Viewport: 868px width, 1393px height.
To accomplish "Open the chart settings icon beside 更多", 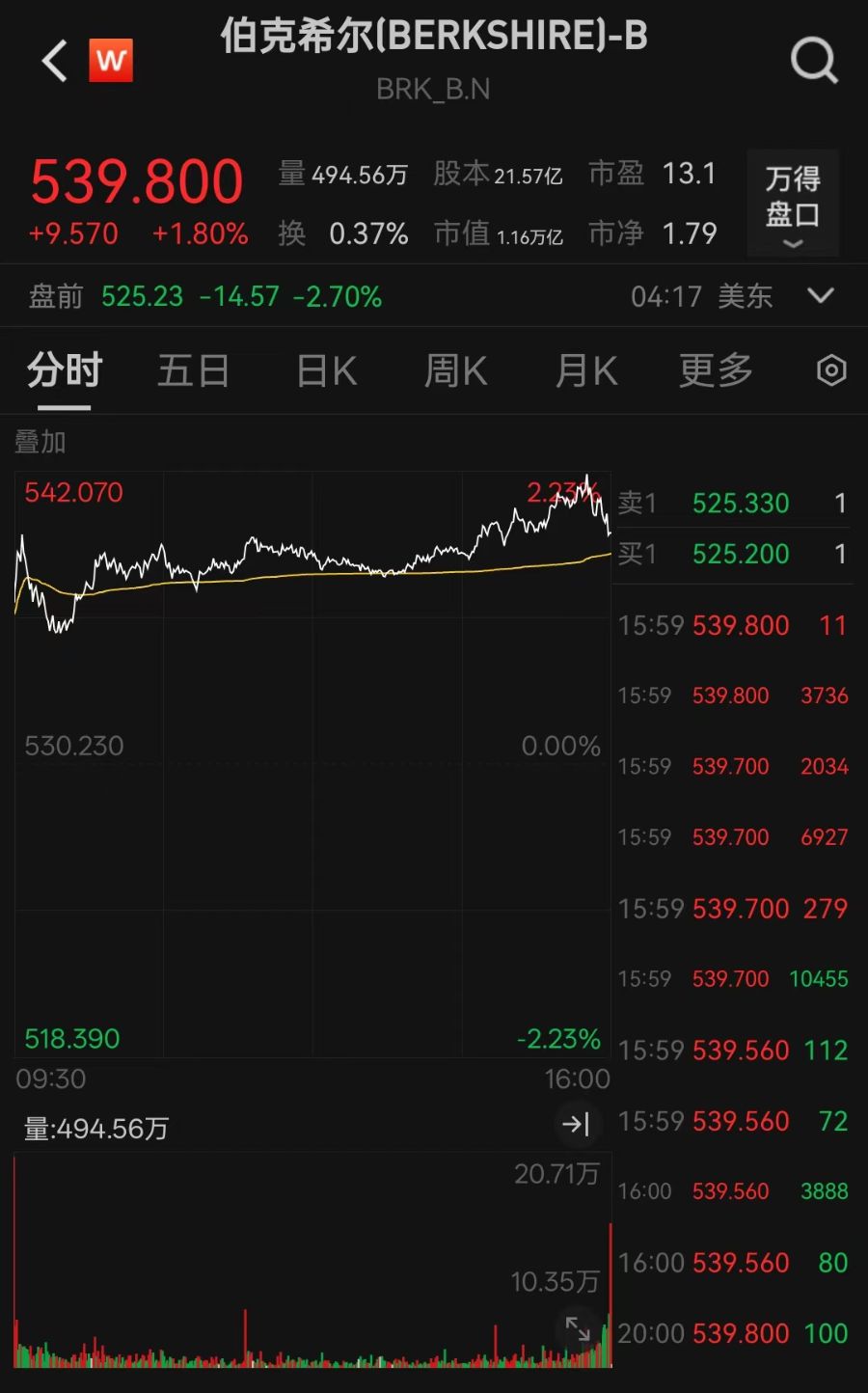I will (x=831, y=370).
